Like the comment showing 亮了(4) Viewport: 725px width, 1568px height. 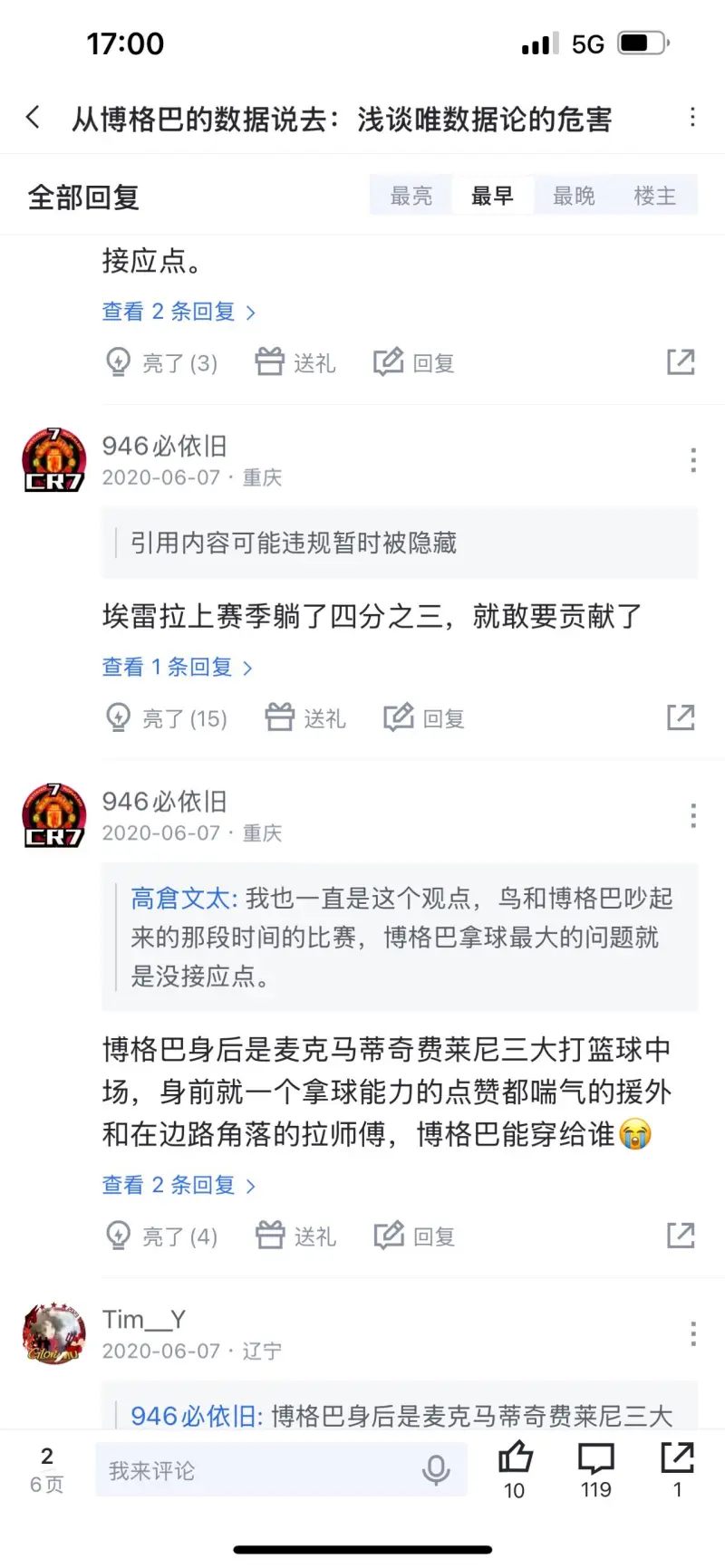[x=162, y=1236]
